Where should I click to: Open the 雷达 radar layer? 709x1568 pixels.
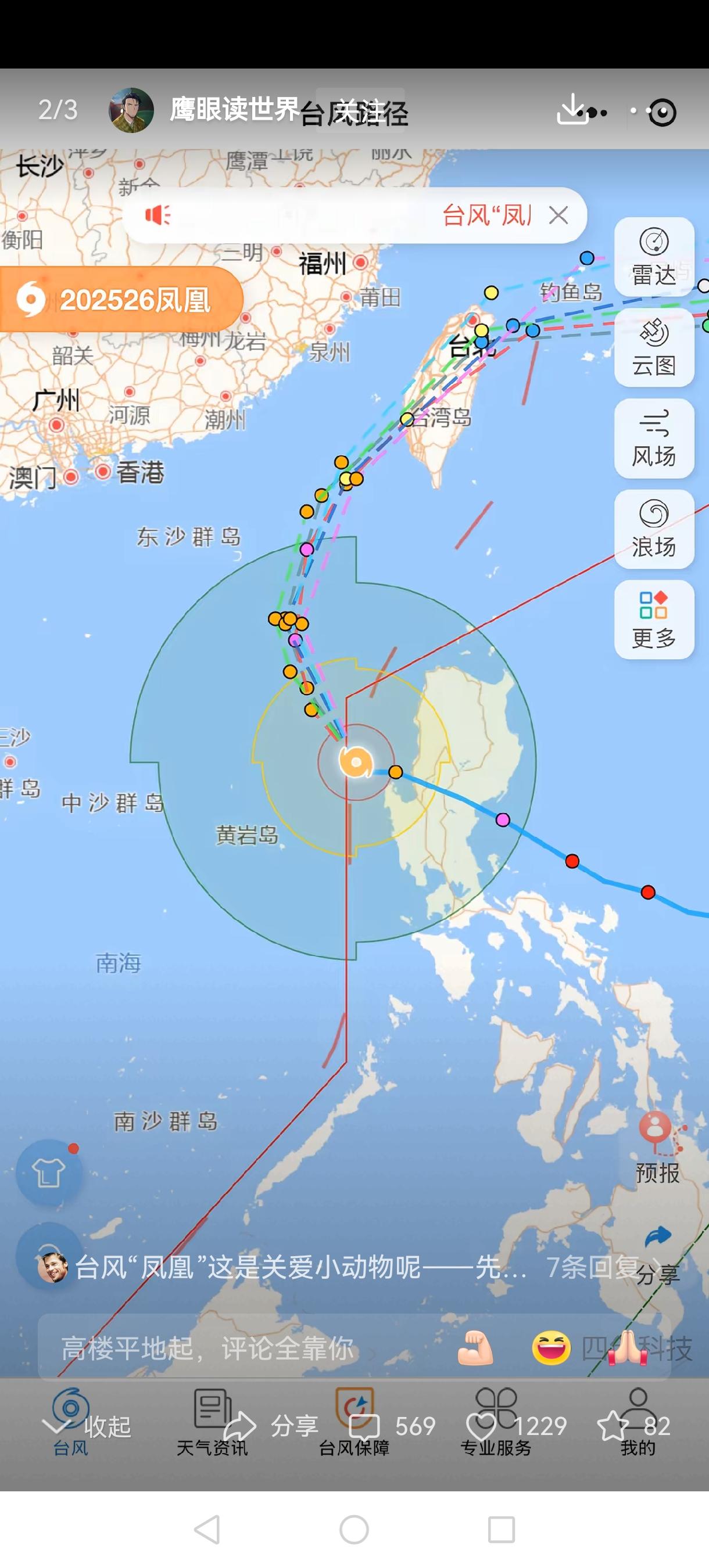point(654,258)
